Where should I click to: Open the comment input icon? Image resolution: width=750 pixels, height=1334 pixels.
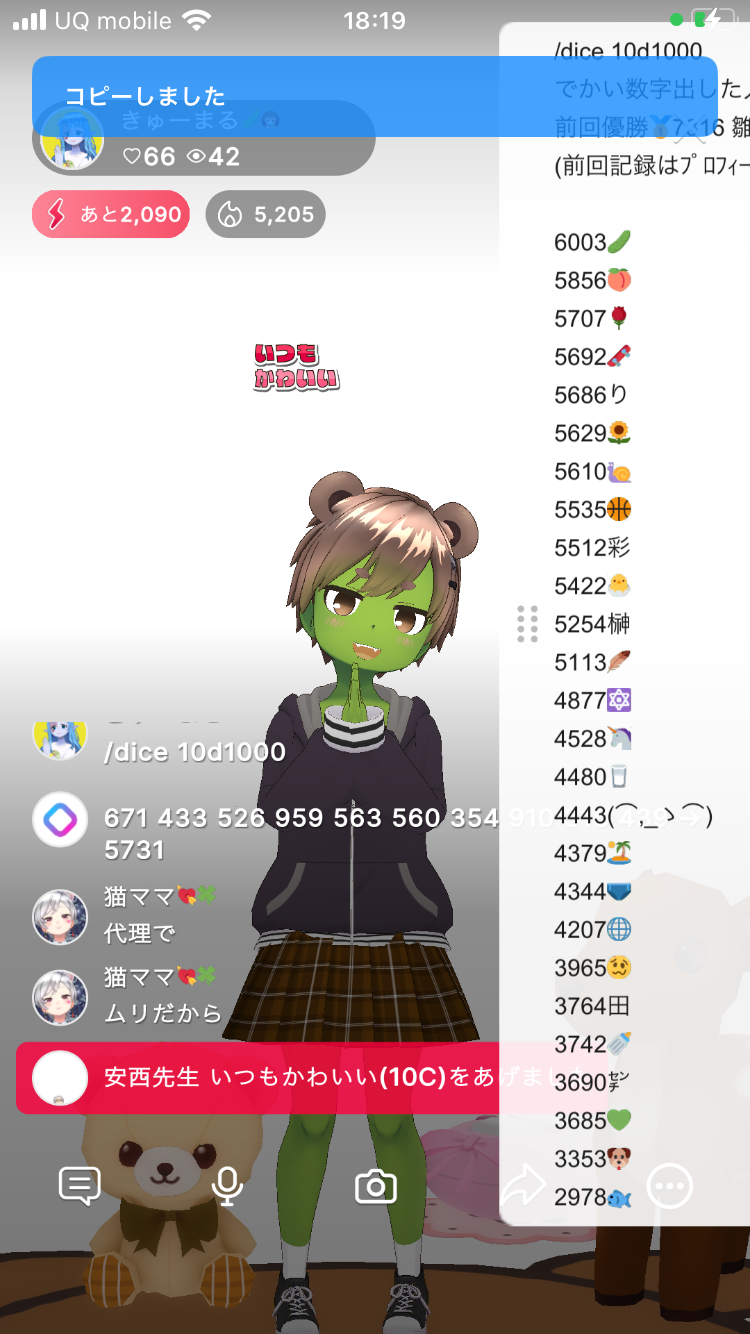pyautogui.click(x=80, y=1186)
